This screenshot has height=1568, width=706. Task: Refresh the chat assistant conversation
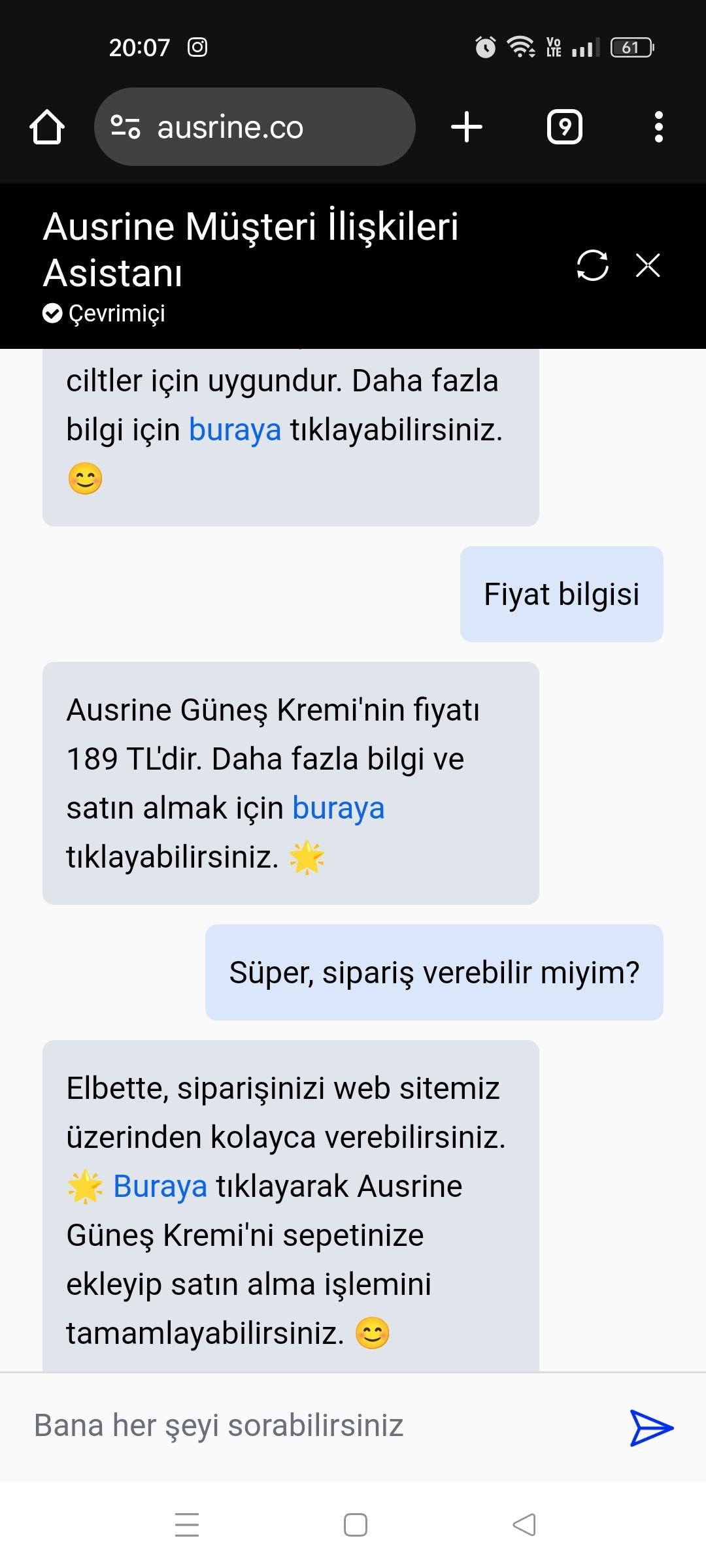tap(592, 265)
